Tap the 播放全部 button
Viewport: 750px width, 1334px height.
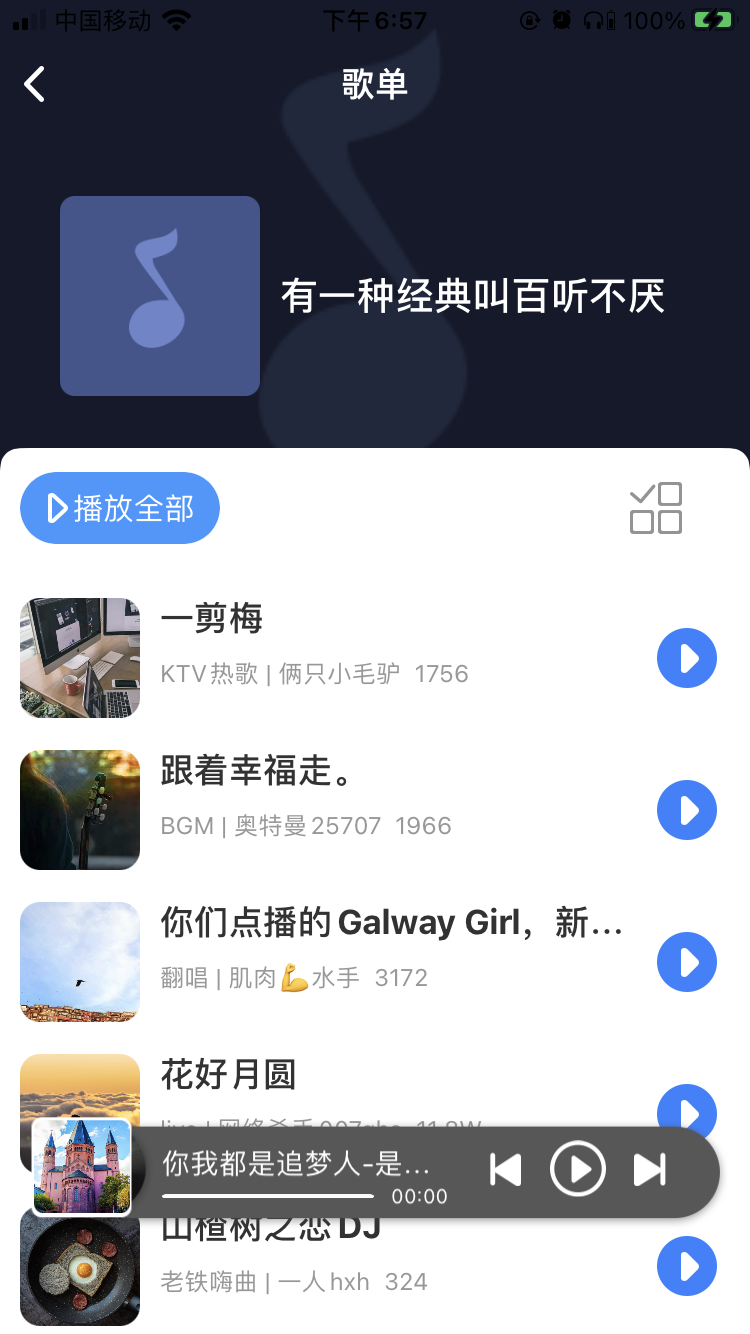(x=120, y=508)
